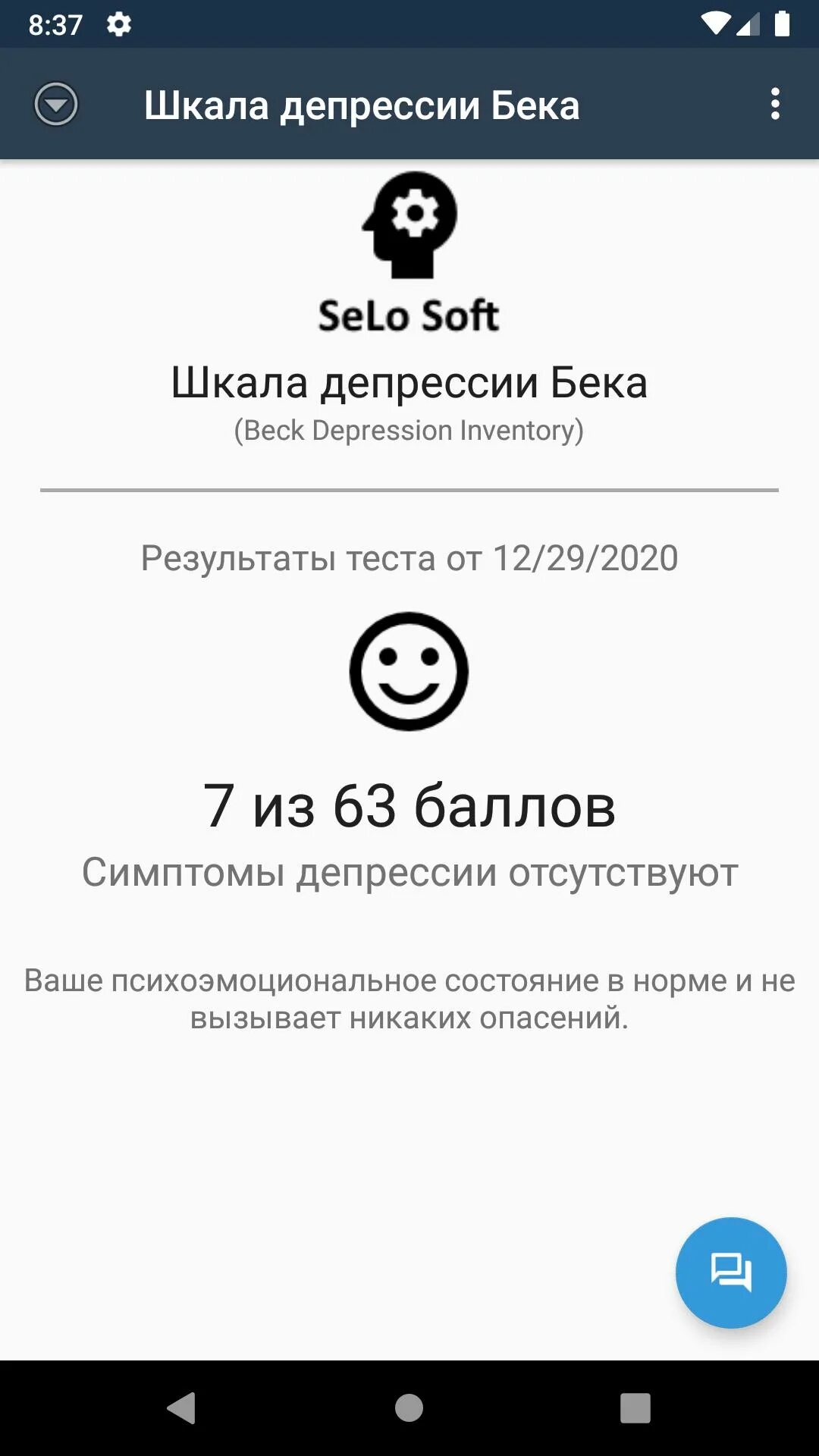Open the settings gear in the status bar
The image size is (819, 1456).
(x=118, y=25)
